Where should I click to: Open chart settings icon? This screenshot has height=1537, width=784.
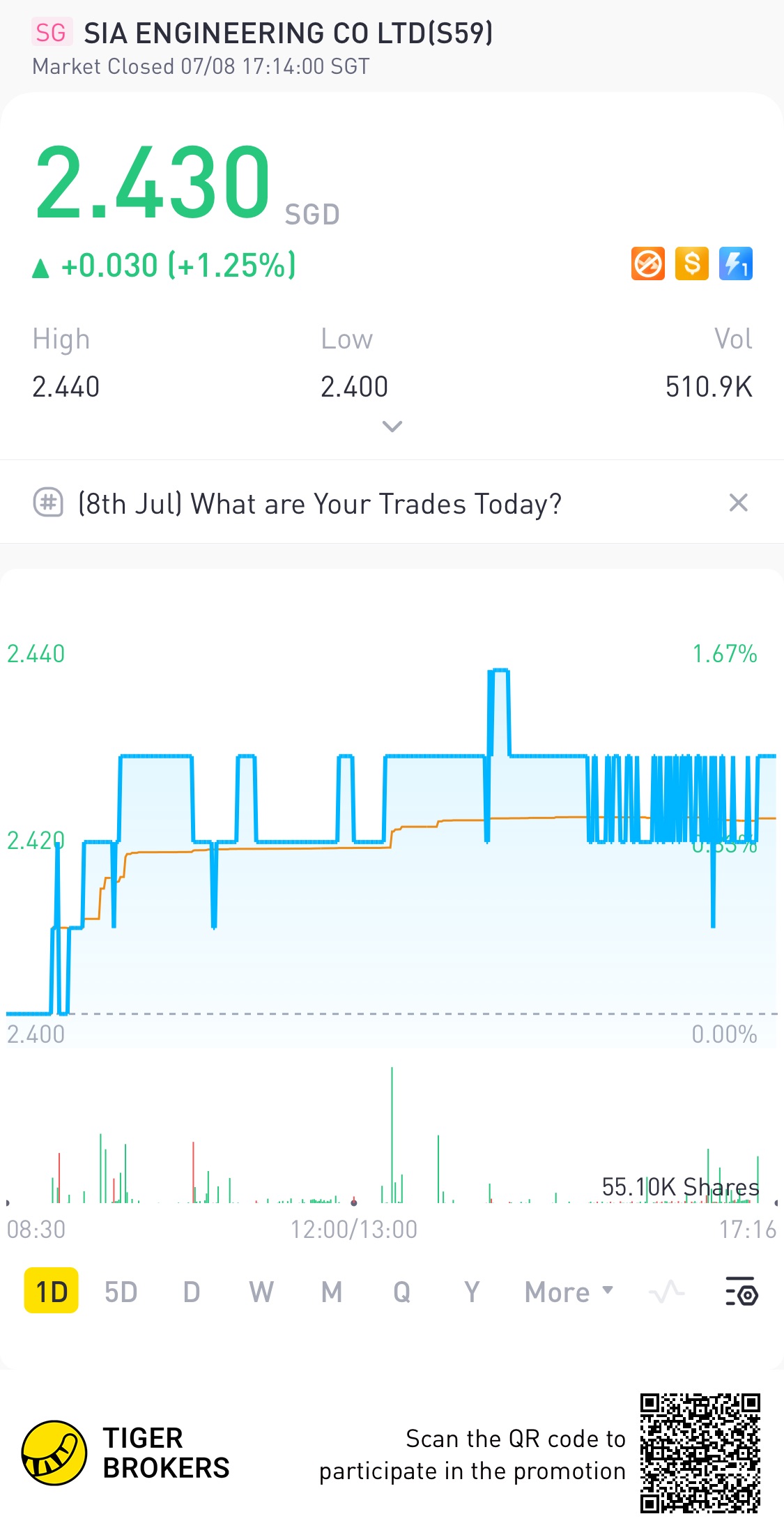741,1292
